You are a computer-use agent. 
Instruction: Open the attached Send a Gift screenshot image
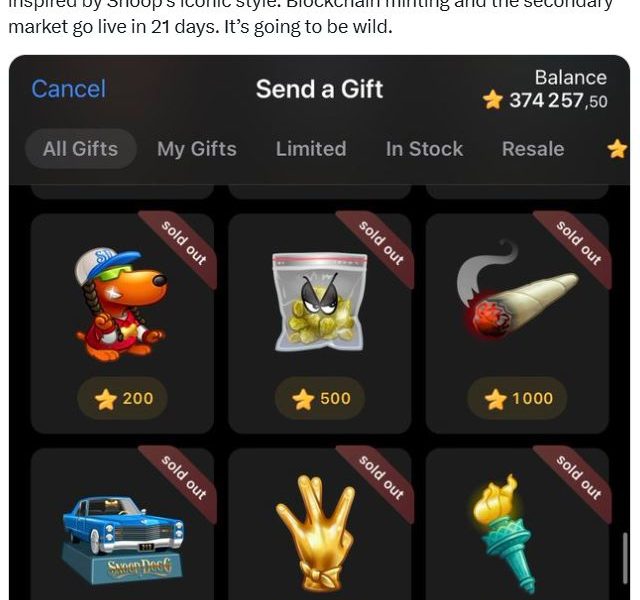tap(319, 330)
